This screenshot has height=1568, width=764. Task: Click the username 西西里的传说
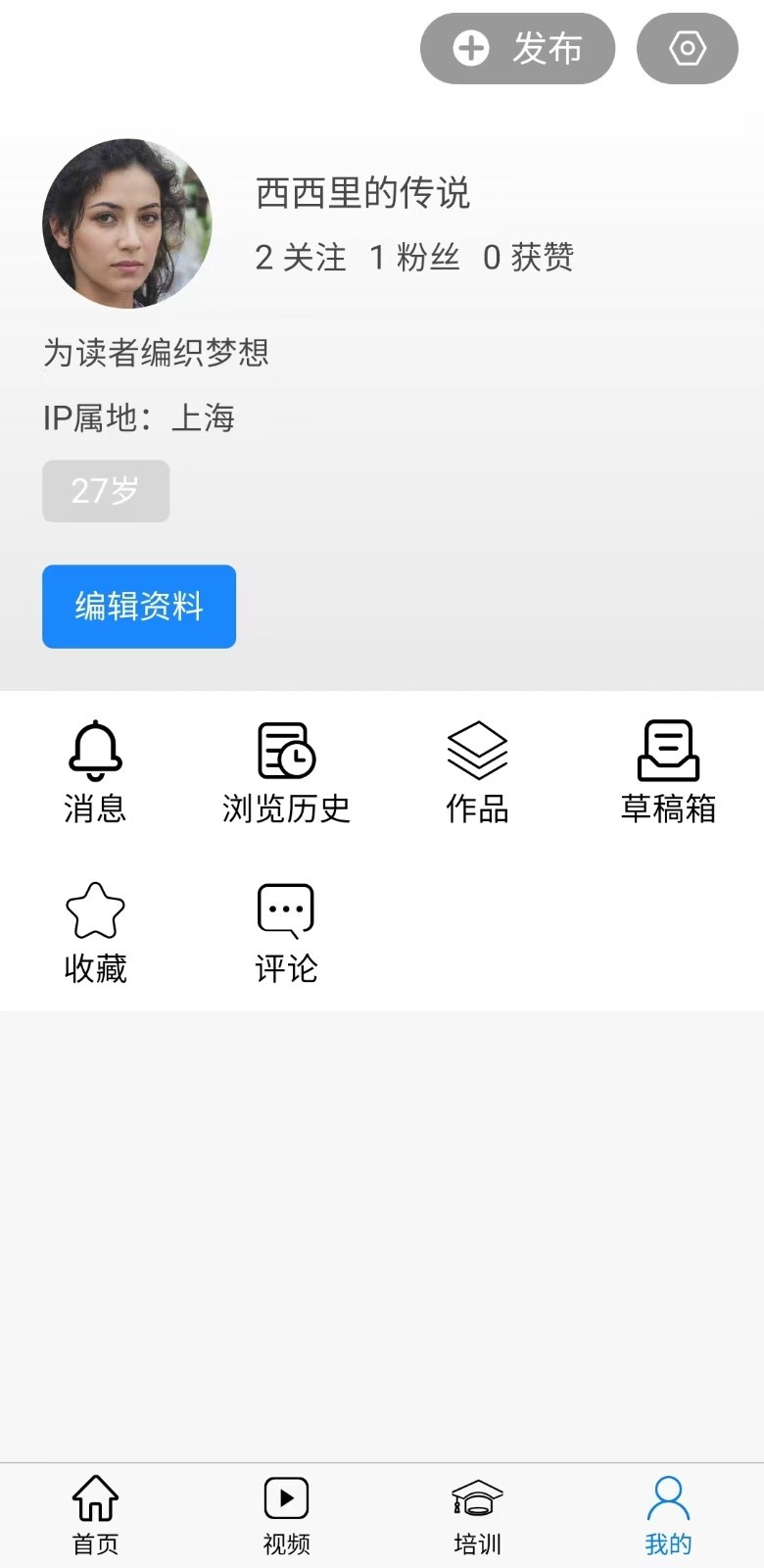click(x=362, y=194)
